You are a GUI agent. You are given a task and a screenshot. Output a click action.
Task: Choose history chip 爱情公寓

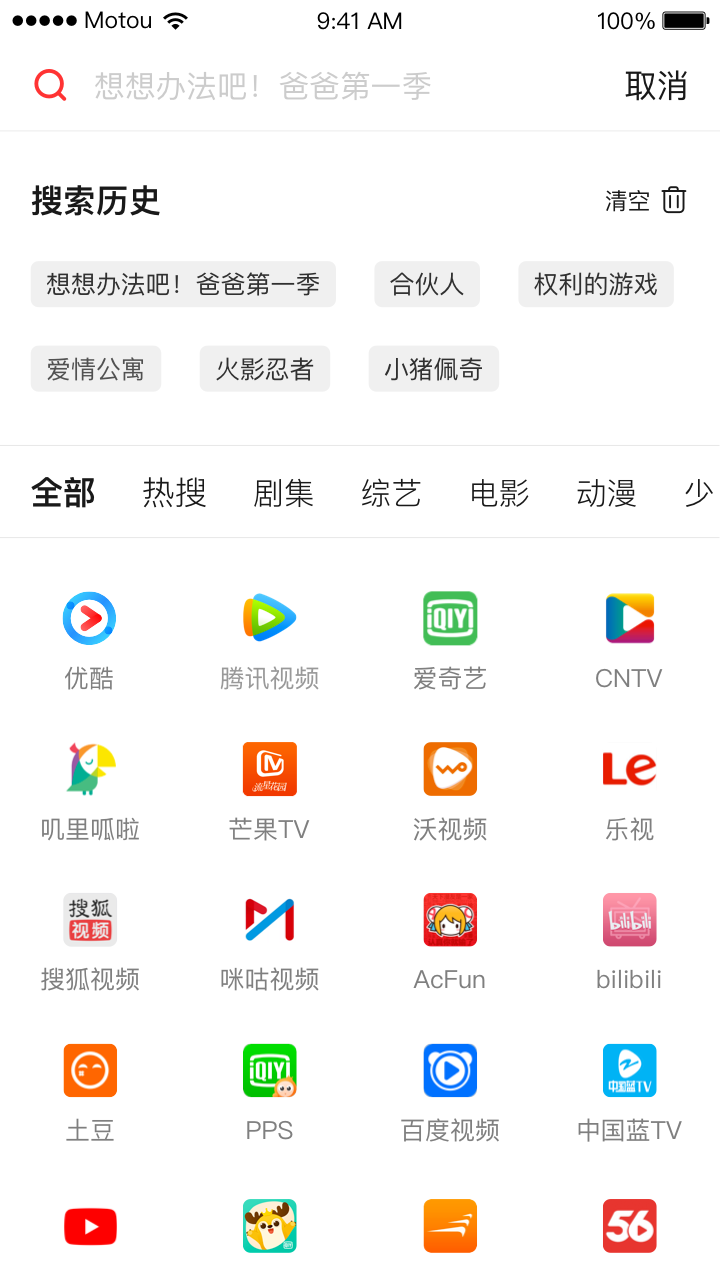[x=96, y=369]
